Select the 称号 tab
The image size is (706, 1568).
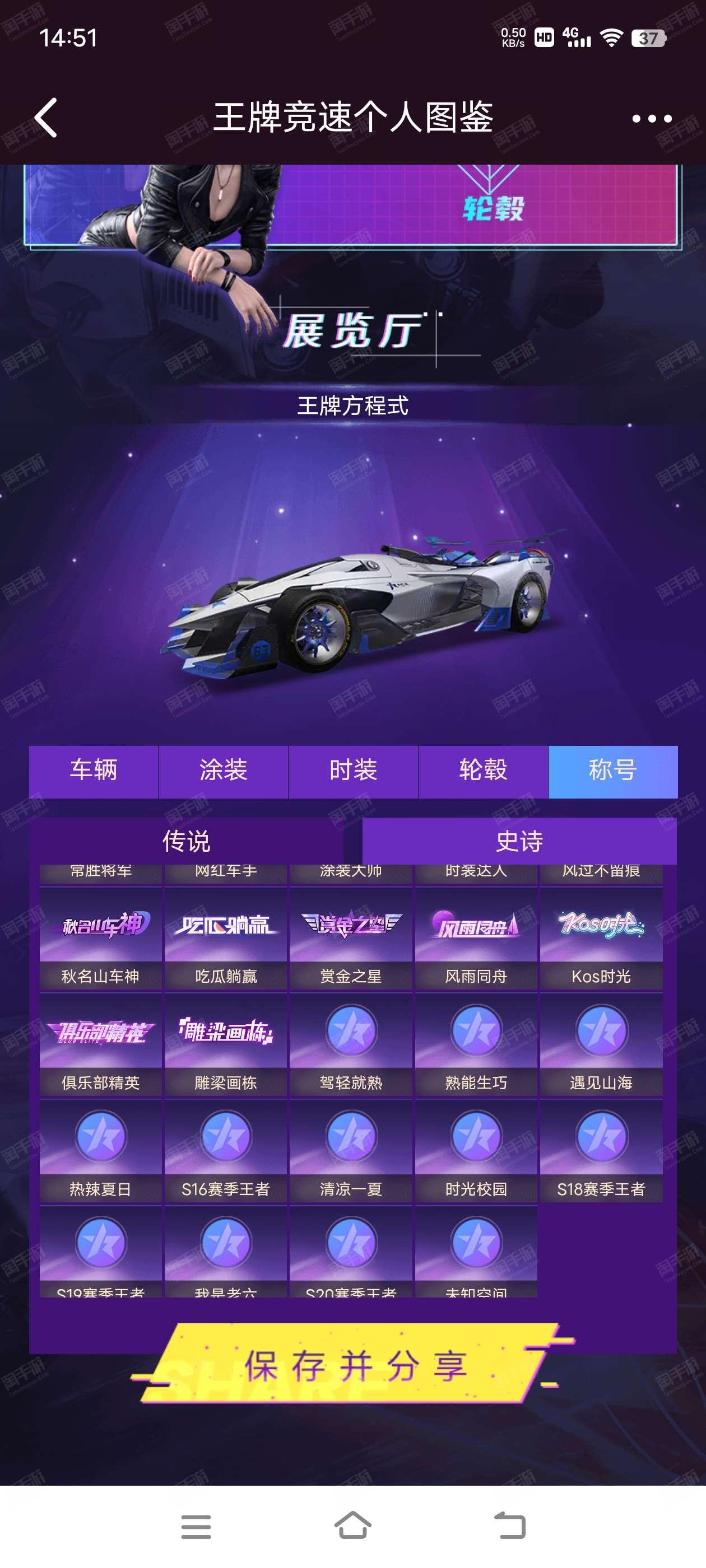(613, 771)
